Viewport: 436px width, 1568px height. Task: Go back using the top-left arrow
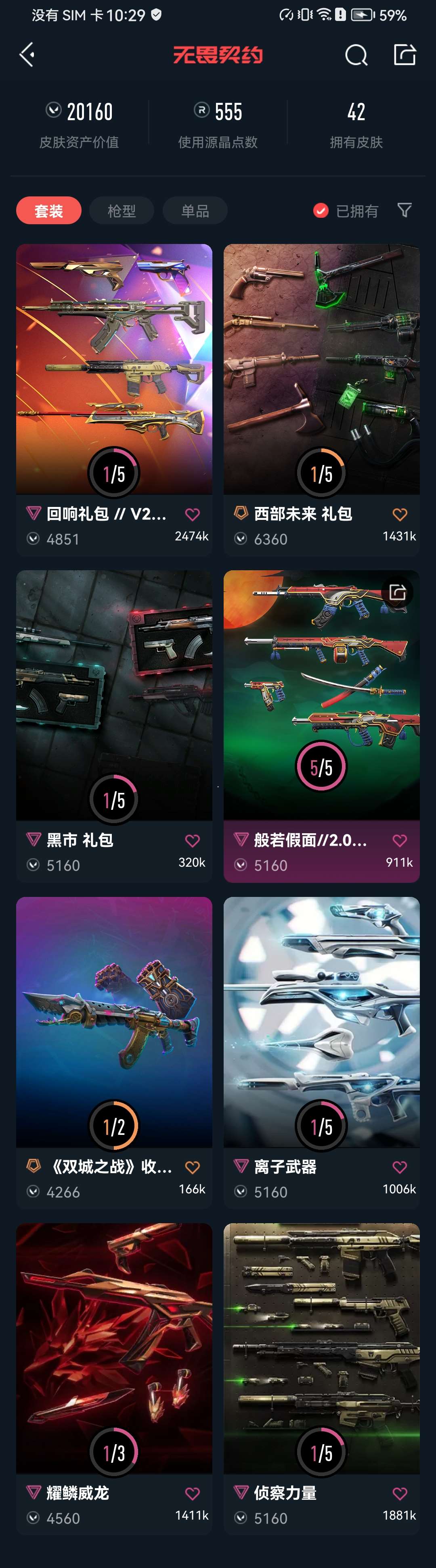pyautogui.click(x=27, y=55)
